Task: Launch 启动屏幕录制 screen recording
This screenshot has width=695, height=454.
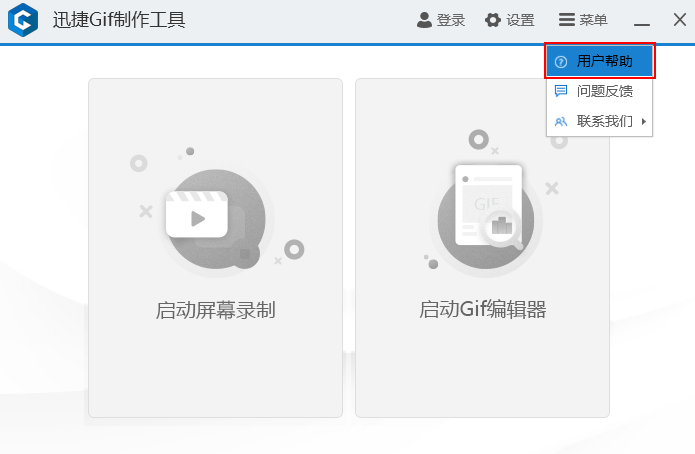Action: tap(215, 248)
